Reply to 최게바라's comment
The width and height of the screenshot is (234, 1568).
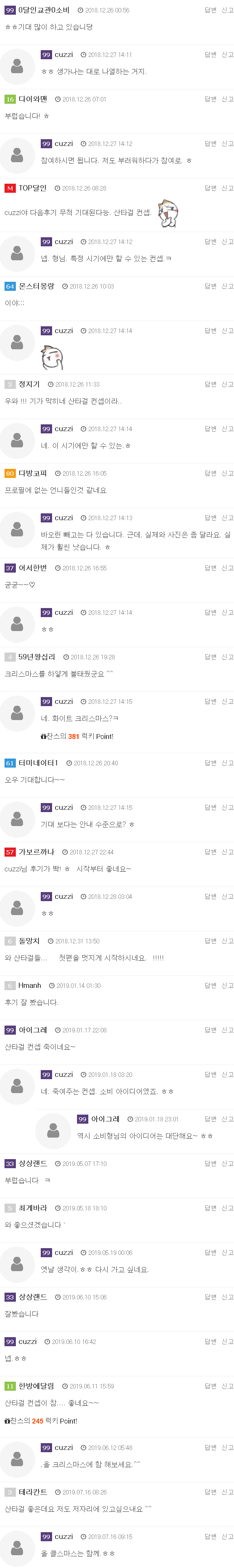pyautogui.click(x=210, y=1208)
